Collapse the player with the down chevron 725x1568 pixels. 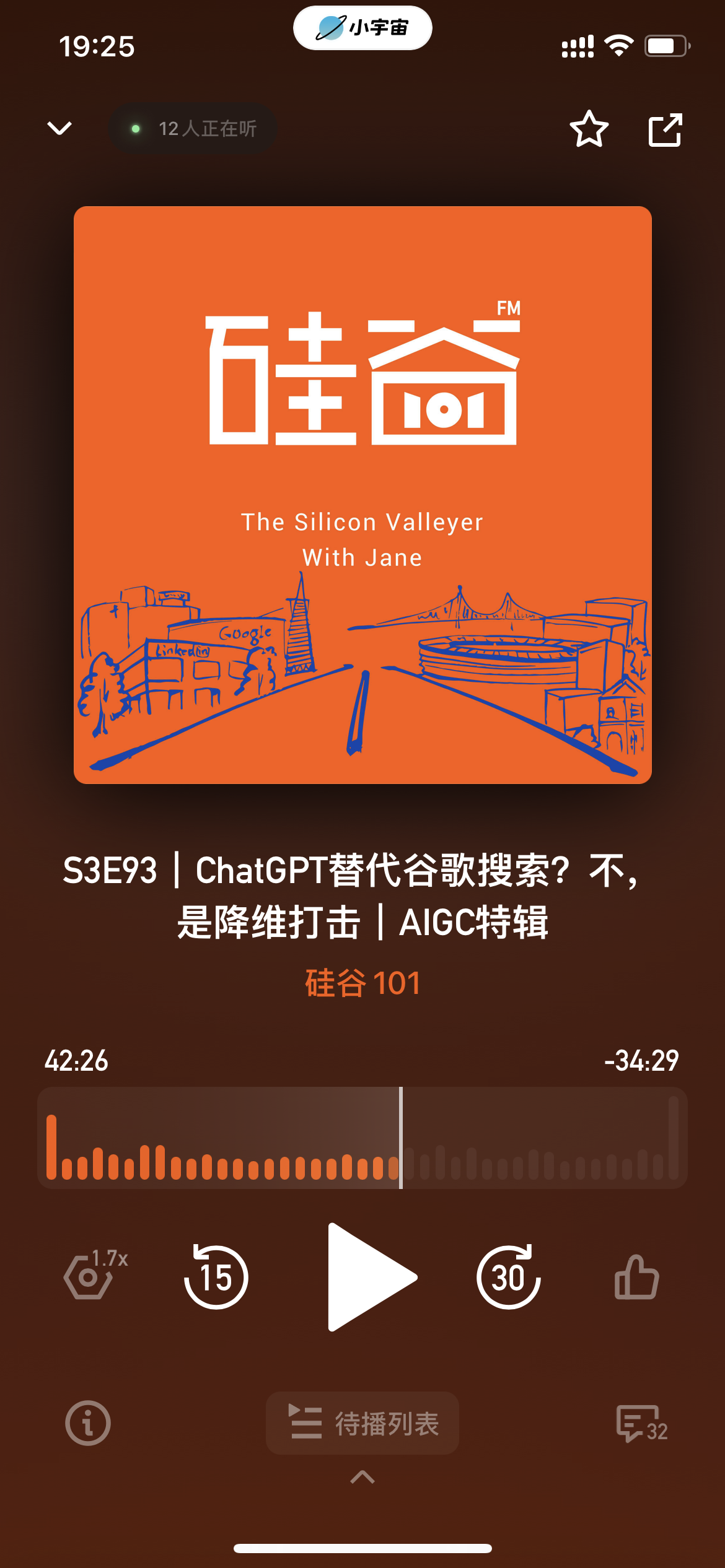pos(59,128)
